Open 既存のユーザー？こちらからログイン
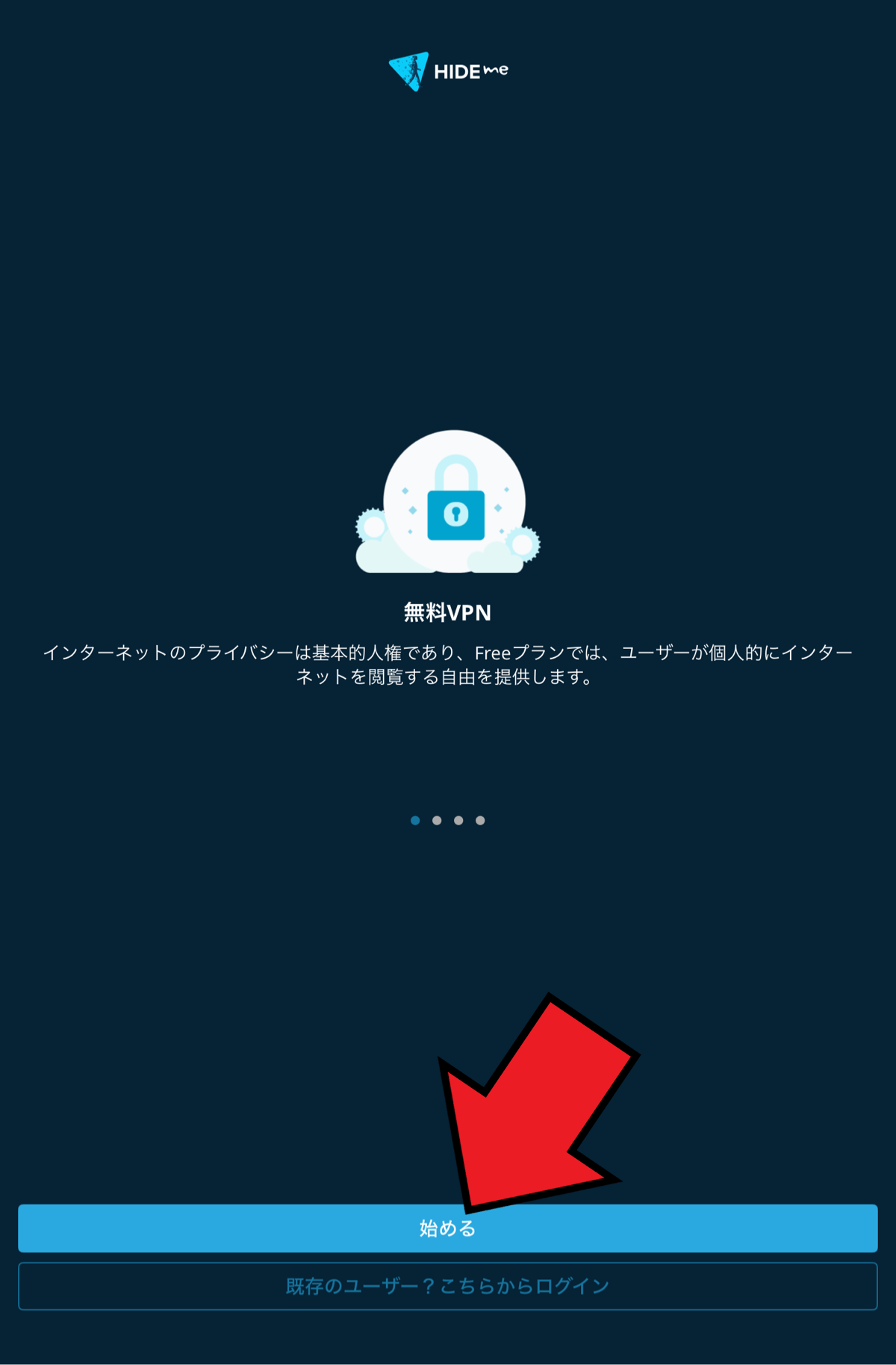This screenshot has width=896, height=1365. [x=448, y=1286]
